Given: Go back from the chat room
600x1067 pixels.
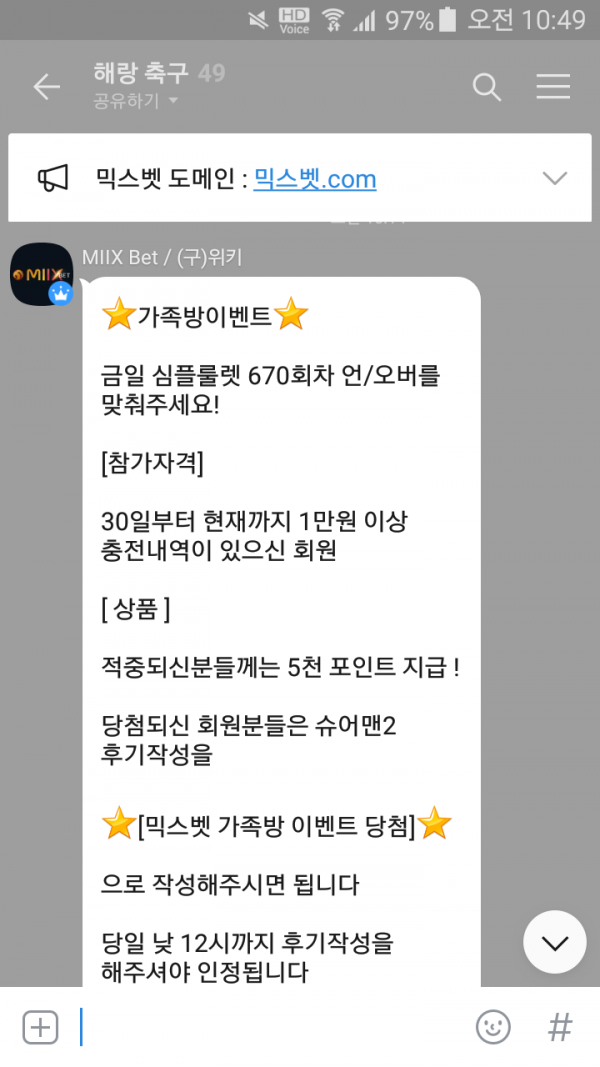Looking at the screenshot, I should click(46, 87).
